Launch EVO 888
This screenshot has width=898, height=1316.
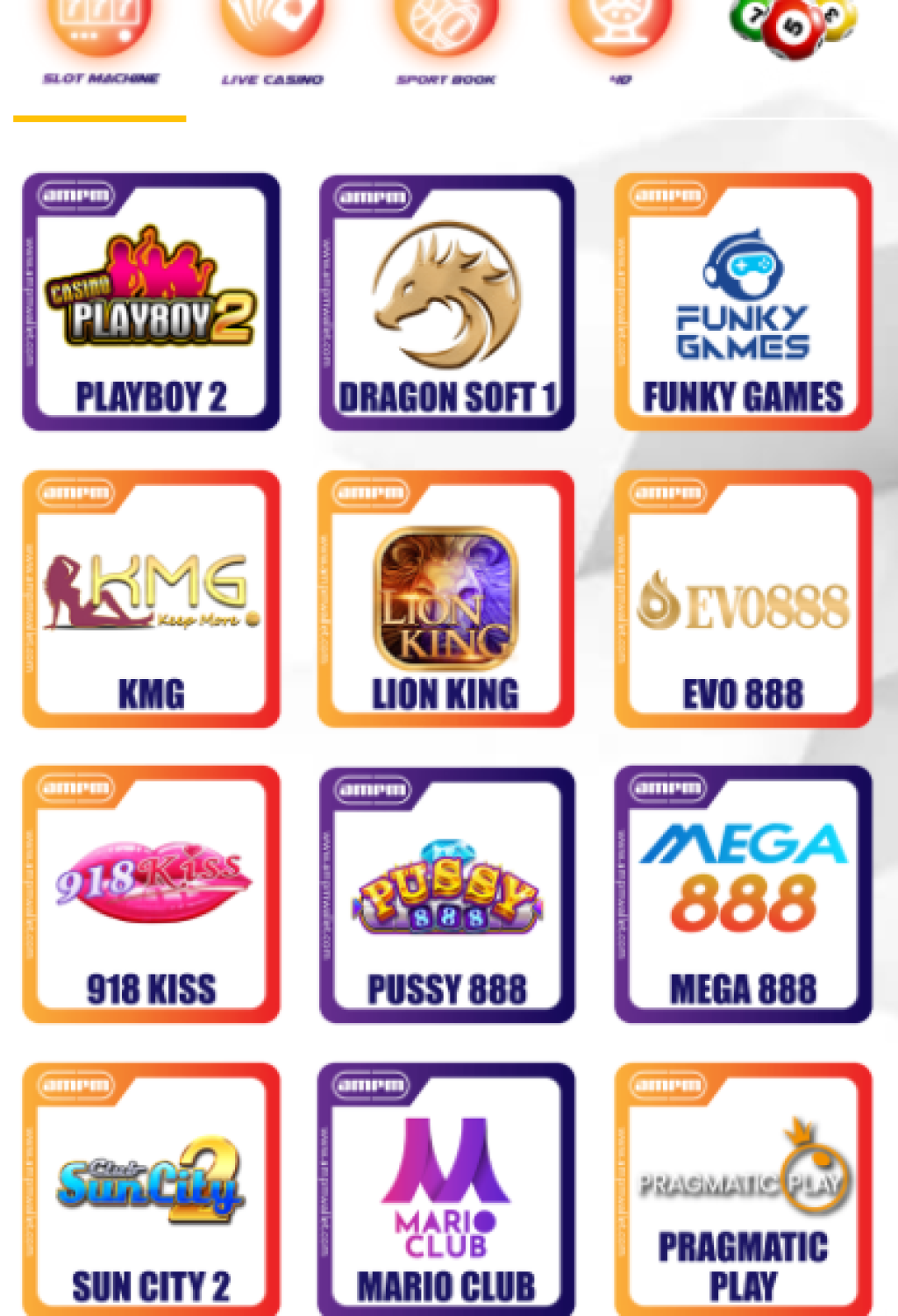(743, 599)
